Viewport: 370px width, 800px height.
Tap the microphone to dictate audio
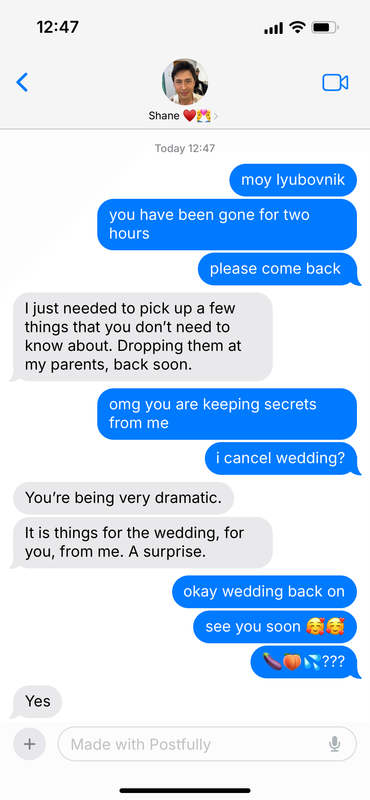(x=335, y=744)
